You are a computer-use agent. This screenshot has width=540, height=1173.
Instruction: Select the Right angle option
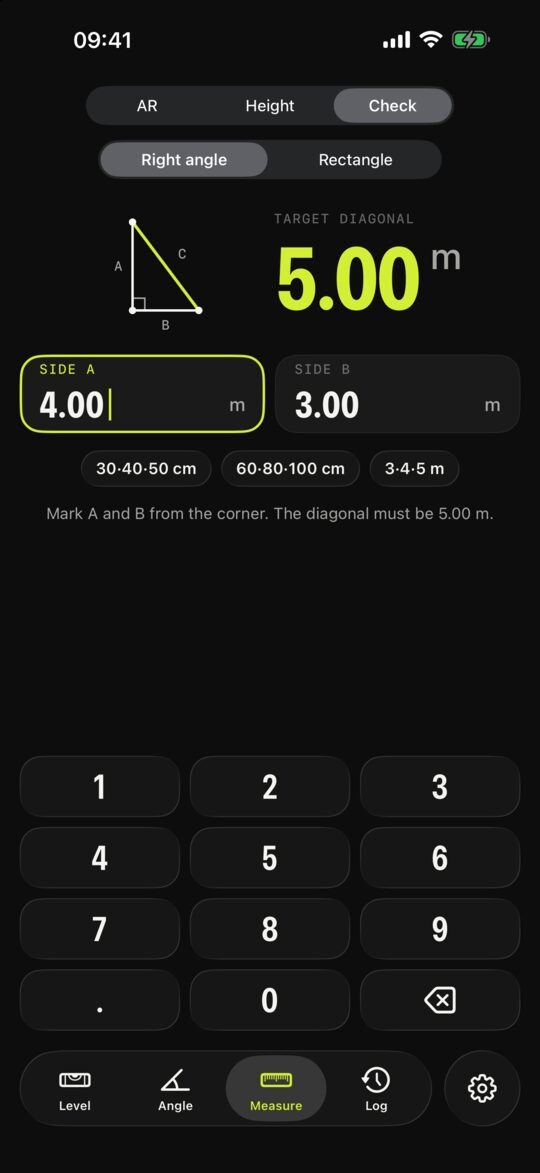pyautogui.click(x=184, y=159)
